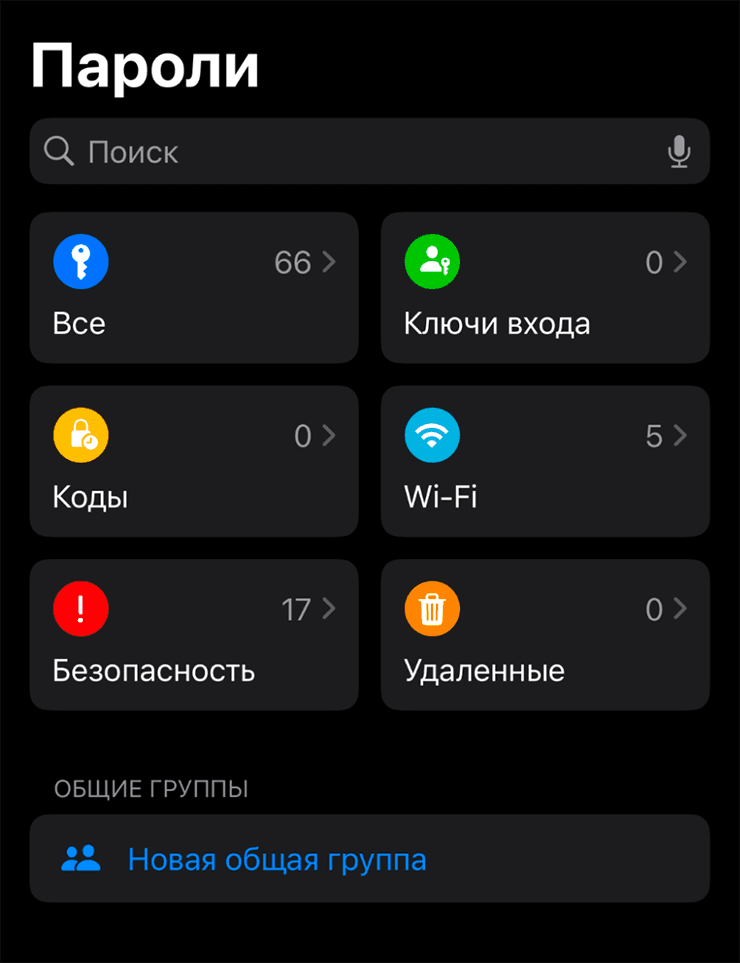Select the Wi-Fi signal icon

click(432, 435)
